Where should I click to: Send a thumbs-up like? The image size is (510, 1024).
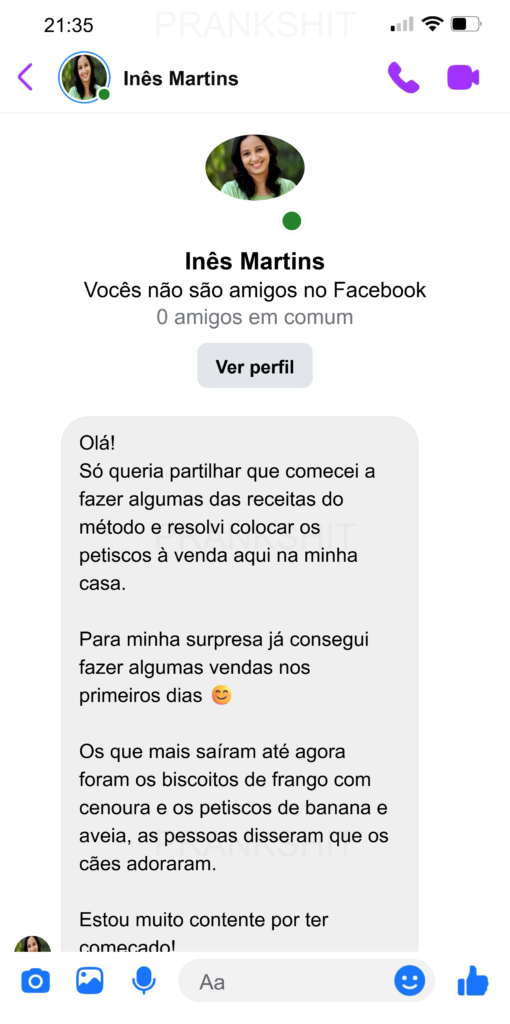coord(473,980)
